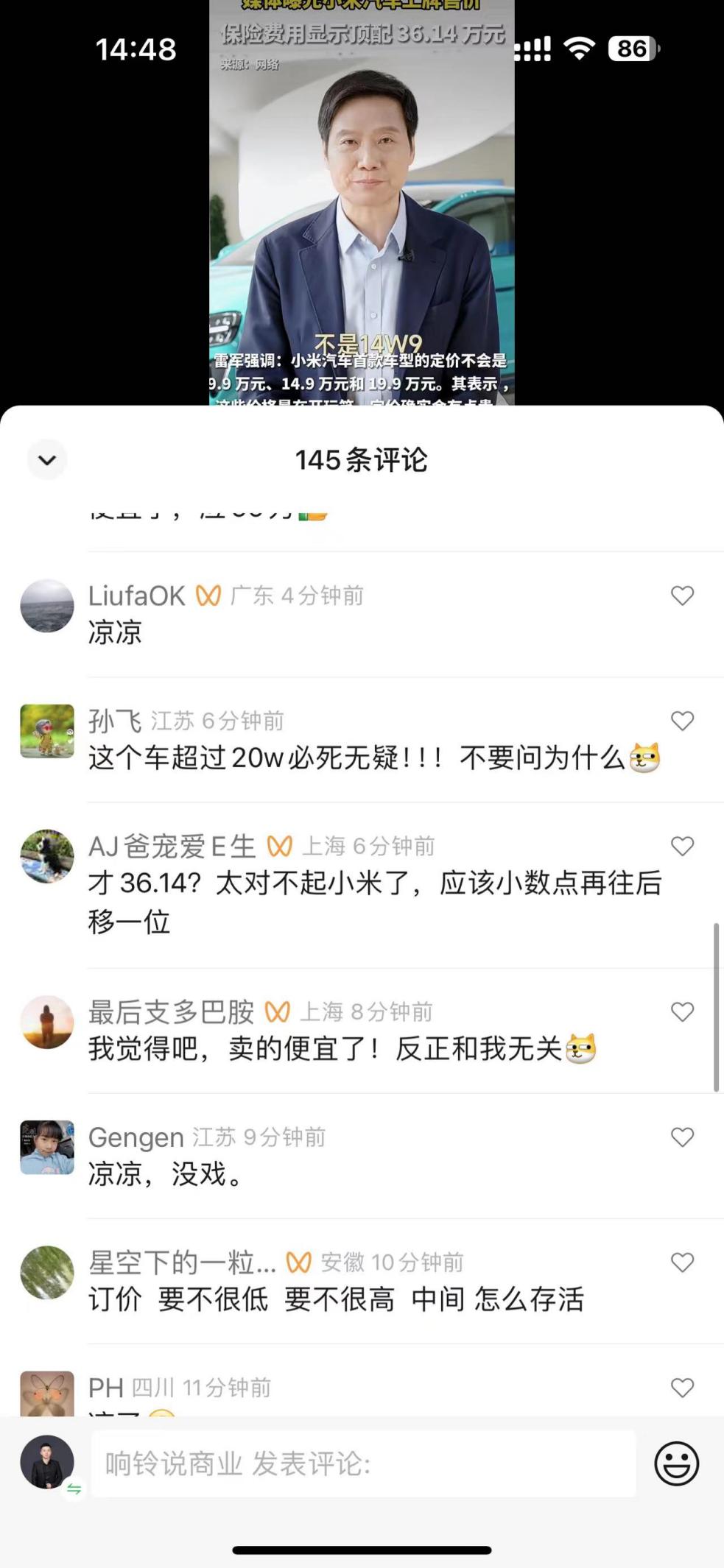724x1568 pixels.
Task: Like Gengen's comment
Action: (682, 1137)
